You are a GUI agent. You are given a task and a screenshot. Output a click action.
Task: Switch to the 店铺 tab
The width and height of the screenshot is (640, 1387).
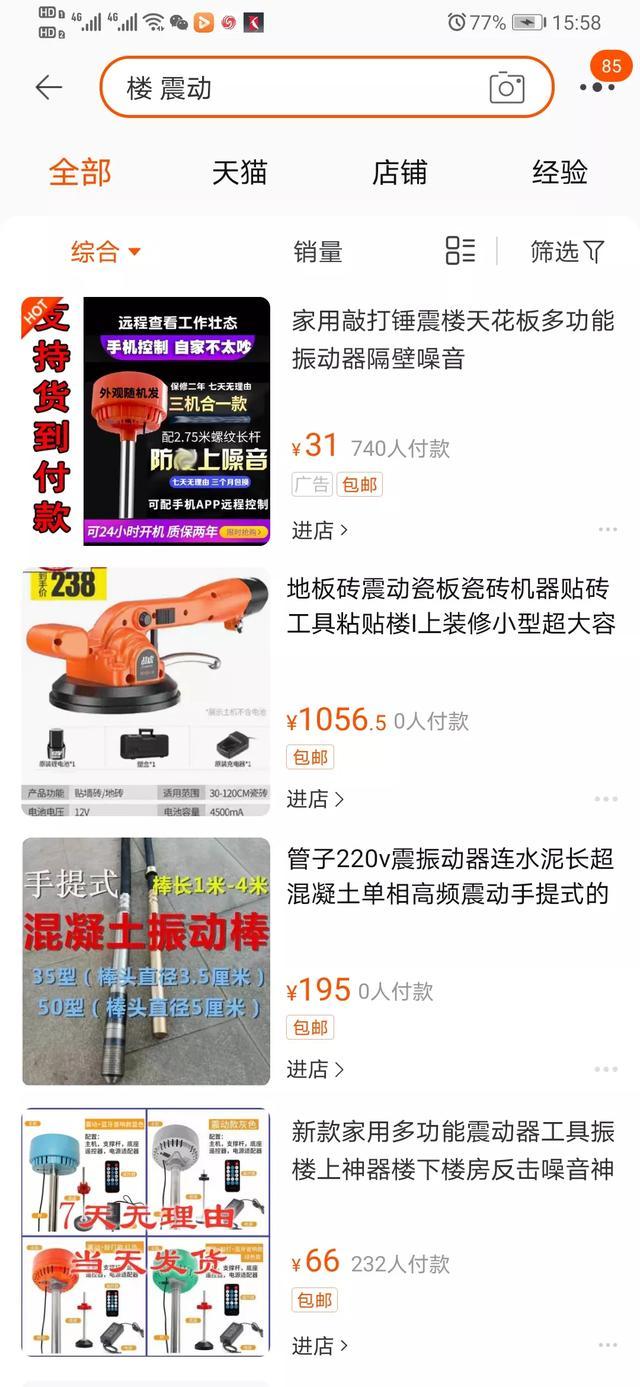pos(399,172)
